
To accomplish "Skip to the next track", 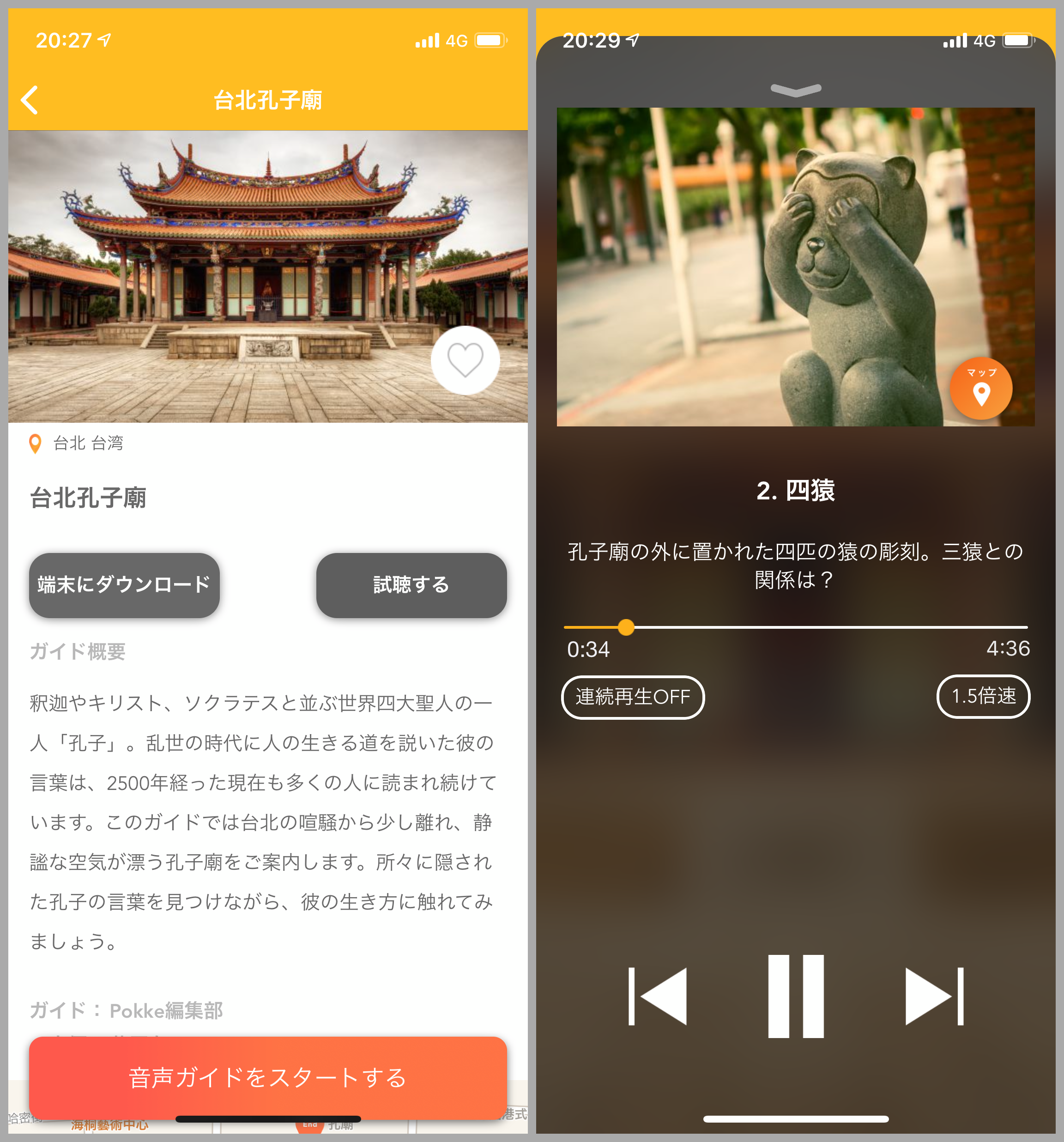I will [933, 996].
